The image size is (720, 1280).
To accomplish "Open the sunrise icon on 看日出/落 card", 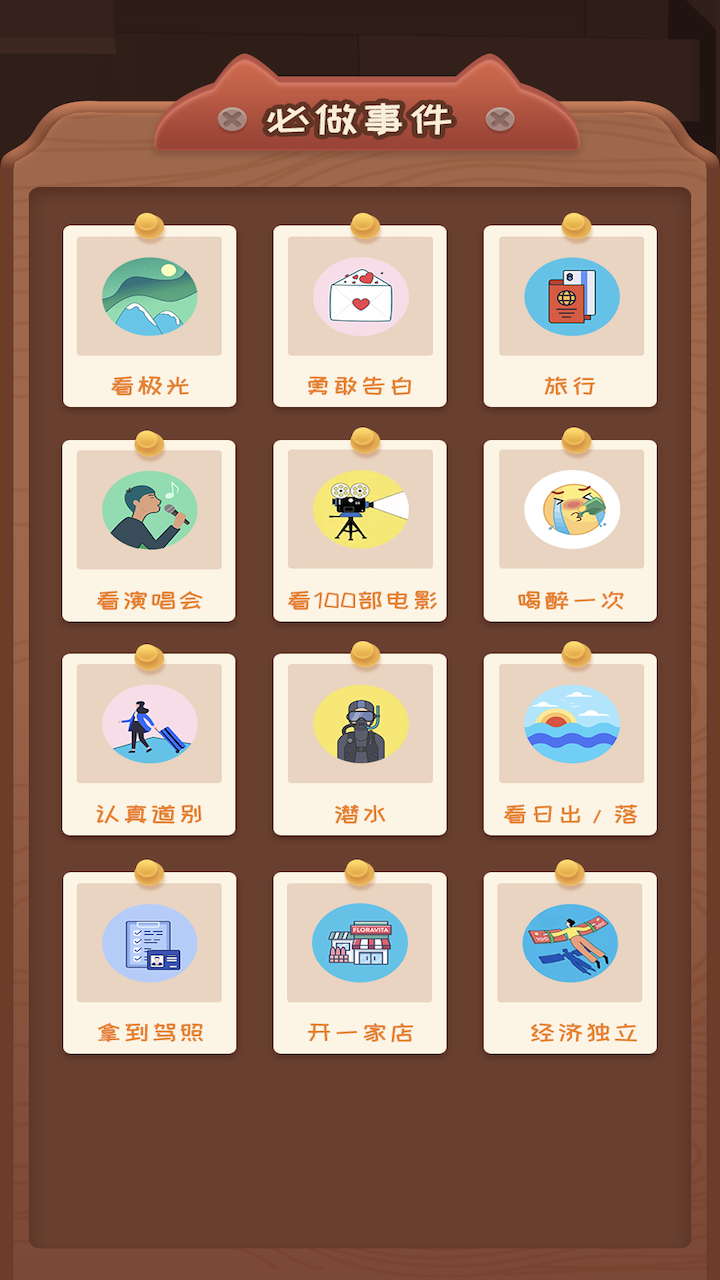I will point(571,724).
